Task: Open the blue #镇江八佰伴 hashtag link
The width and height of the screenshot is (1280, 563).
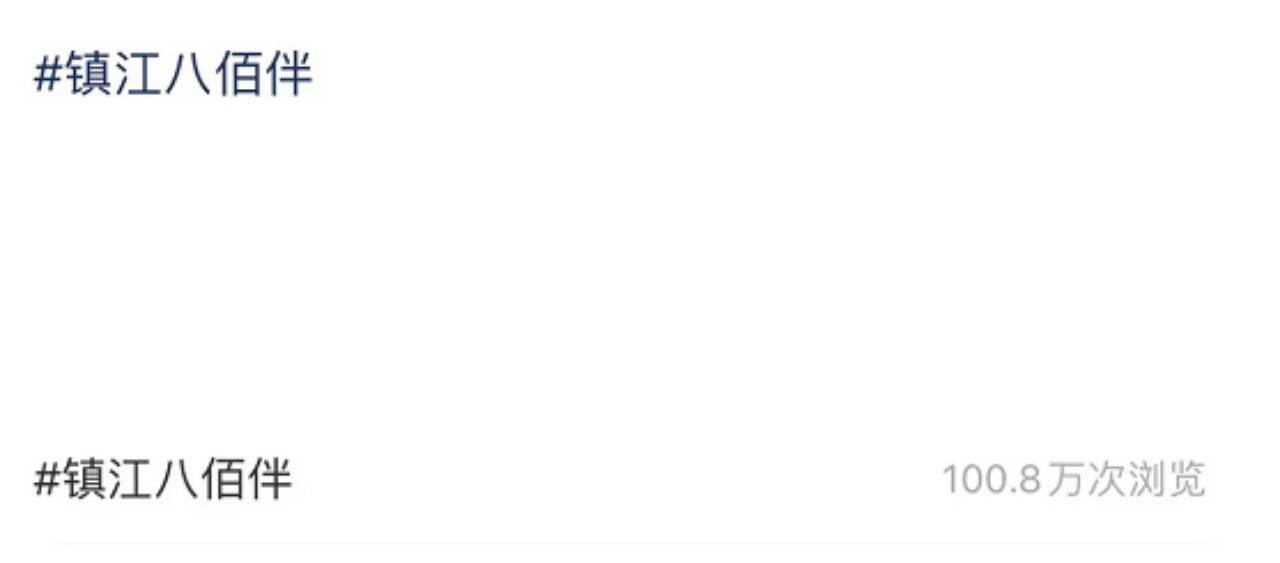Action: [x=174, y=75]
